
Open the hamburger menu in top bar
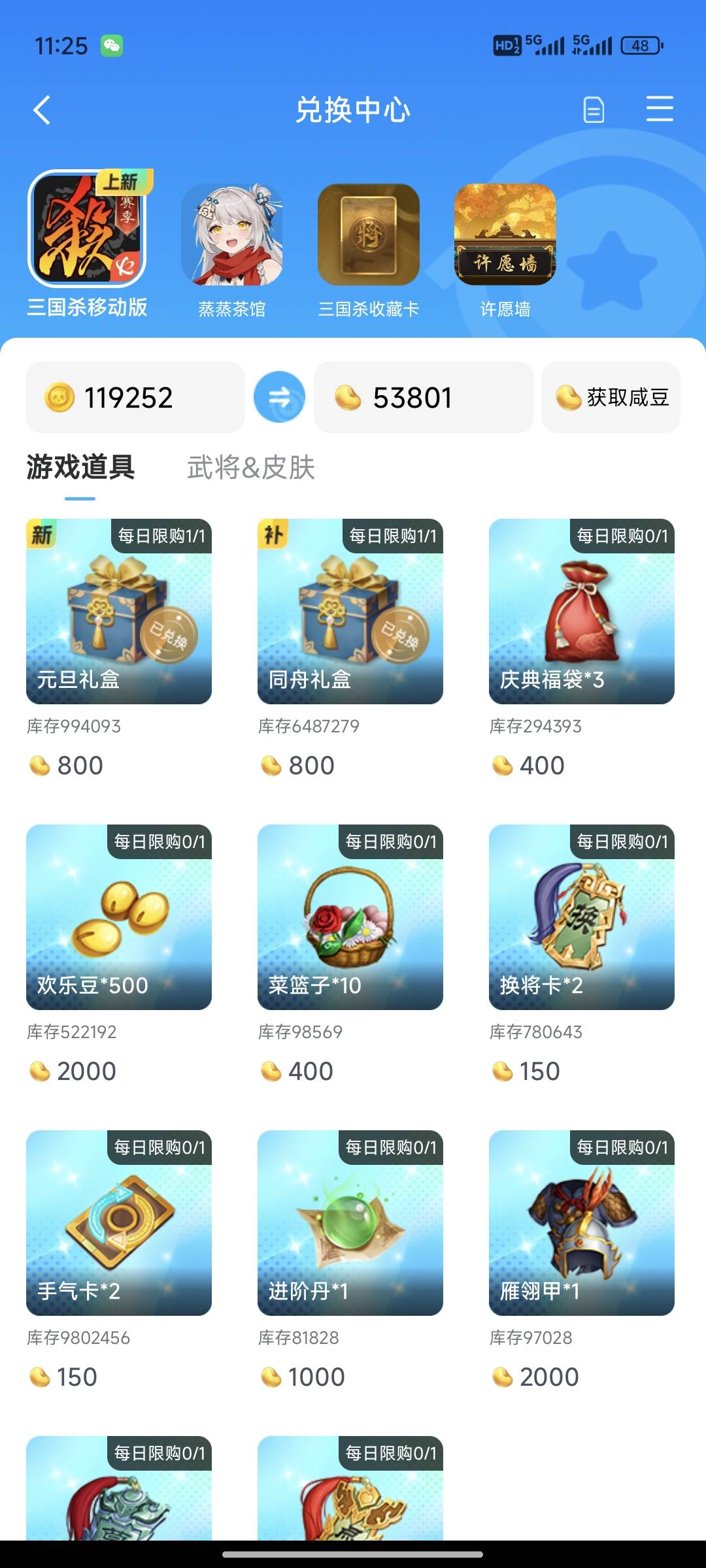[660, 108]
